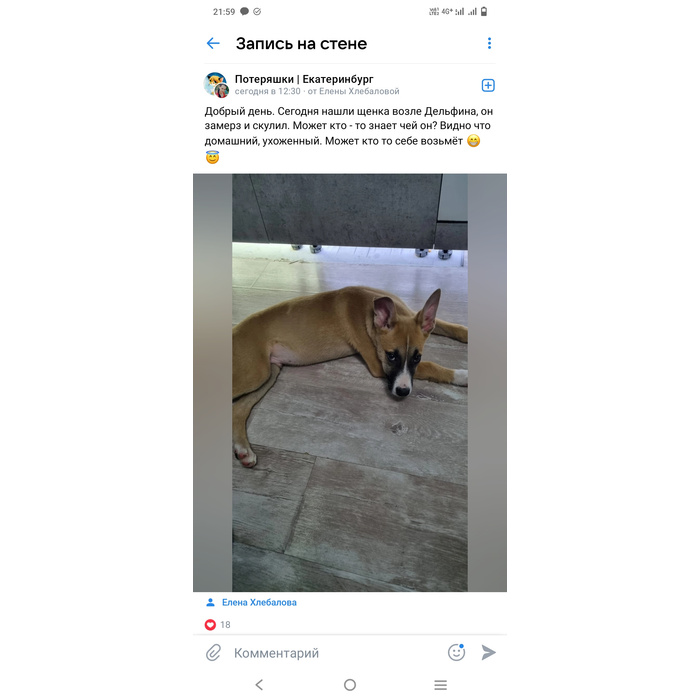
Task: Go back using the top arrow
Action: (213, 43)
